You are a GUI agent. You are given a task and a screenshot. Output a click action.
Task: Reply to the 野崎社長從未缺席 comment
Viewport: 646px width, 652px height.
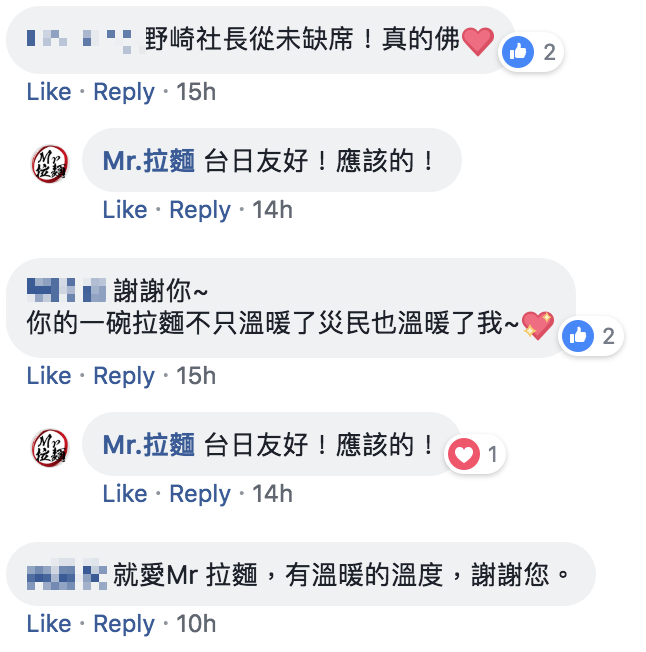click(124, 92)
